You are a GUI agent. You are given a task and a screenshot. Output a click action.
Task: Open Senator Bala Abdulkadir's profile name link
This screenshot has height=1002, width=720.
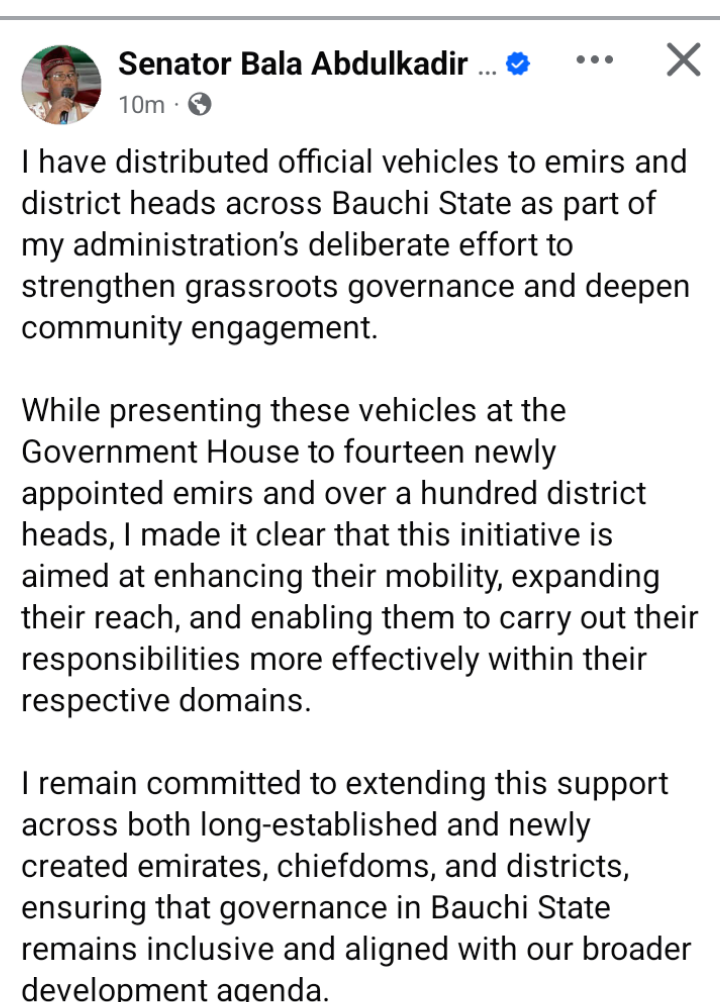[292, 65]
